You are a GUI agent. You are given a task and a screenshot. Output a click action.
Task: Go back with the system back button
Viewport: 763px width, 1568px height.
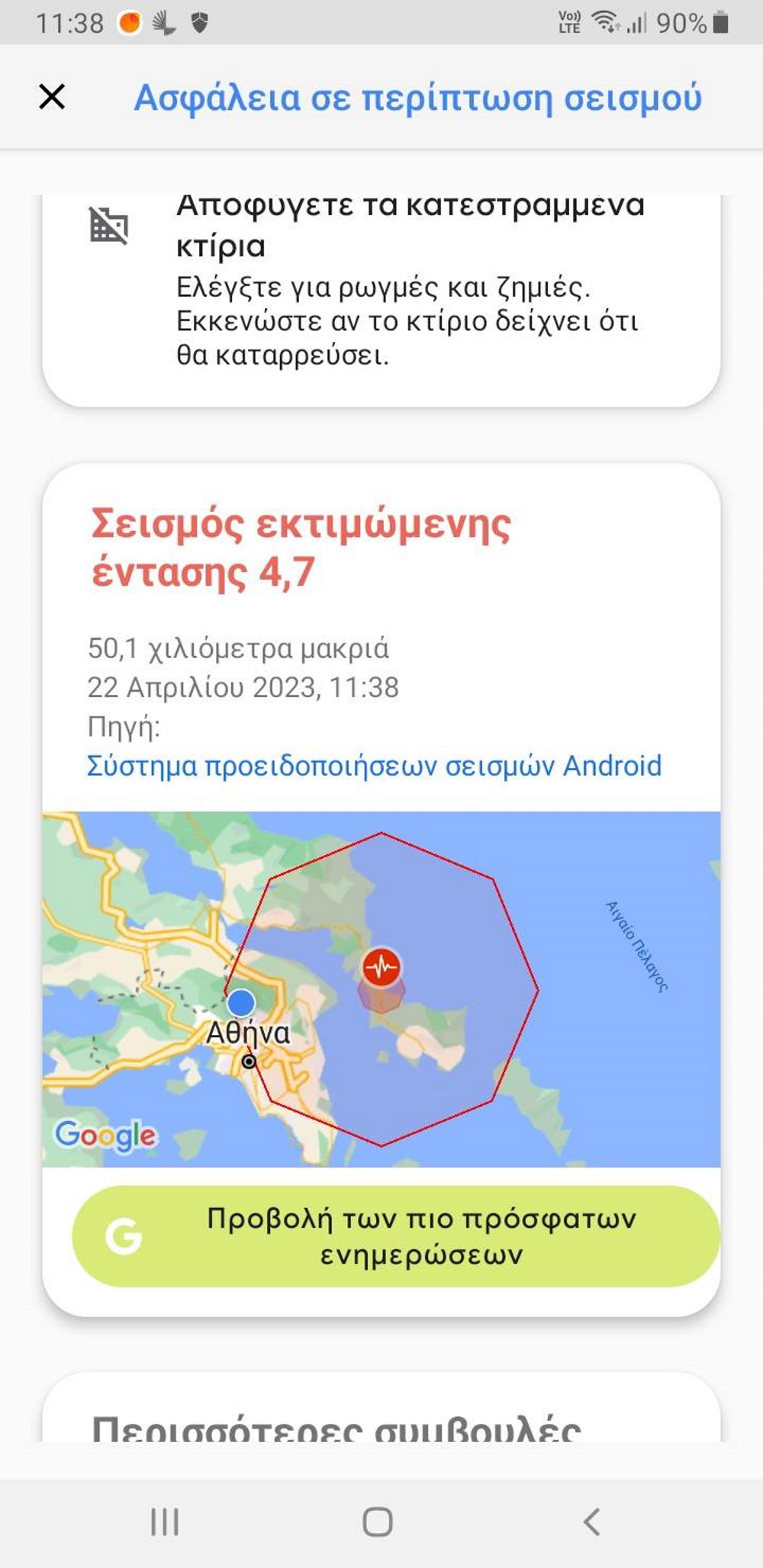[591, 1521]
